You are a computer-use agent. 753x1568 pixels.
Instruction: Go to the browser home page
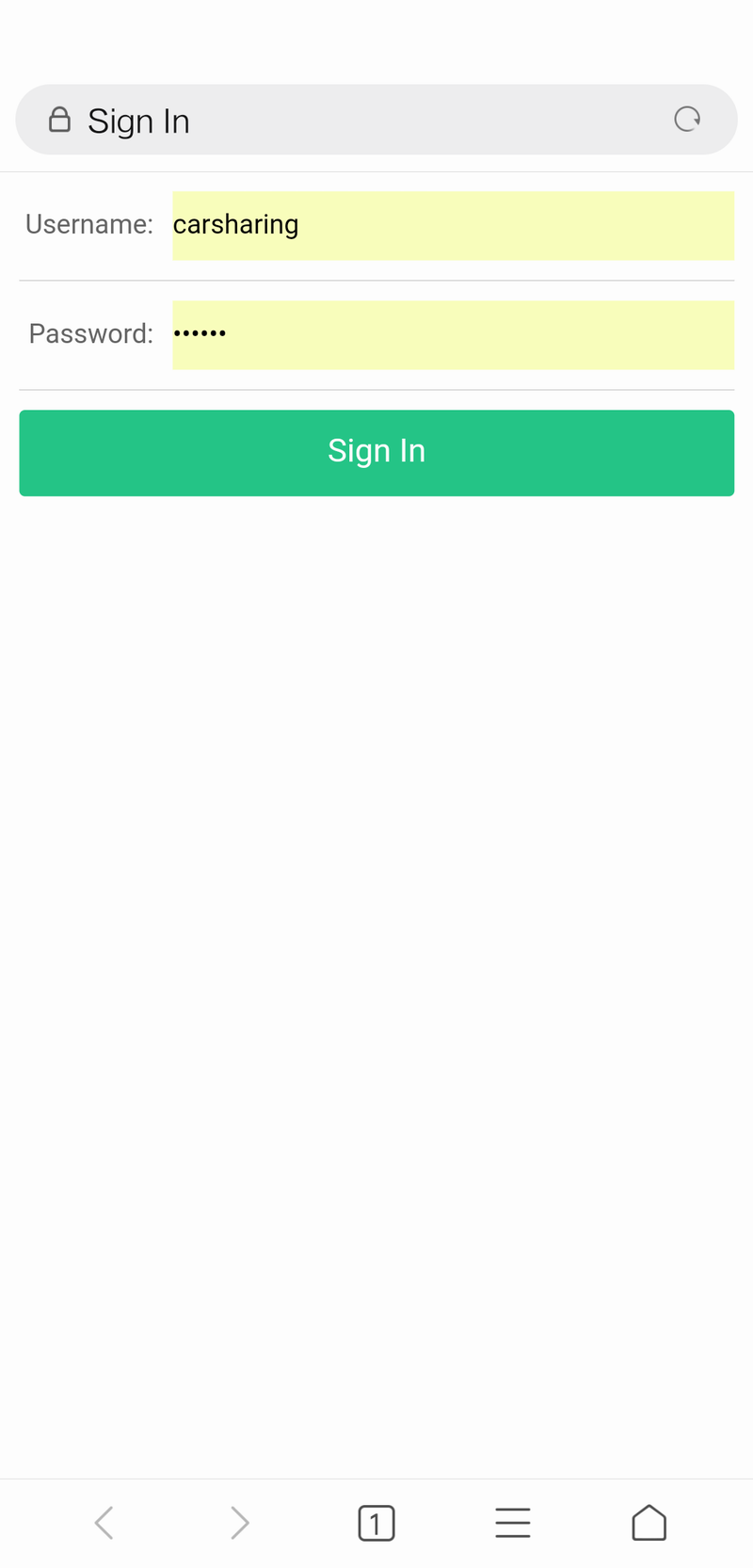649,1523
